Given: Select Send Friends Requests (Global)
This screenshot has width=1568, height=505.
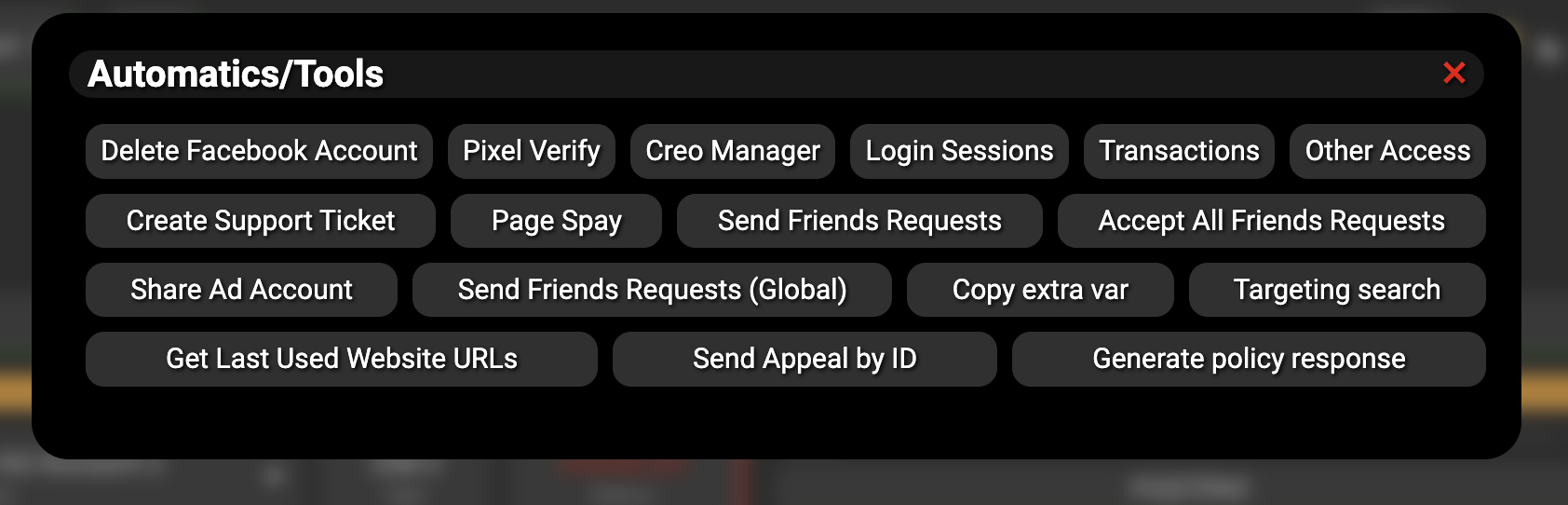Looking at the screenshot, I should (x=652, y=290).
